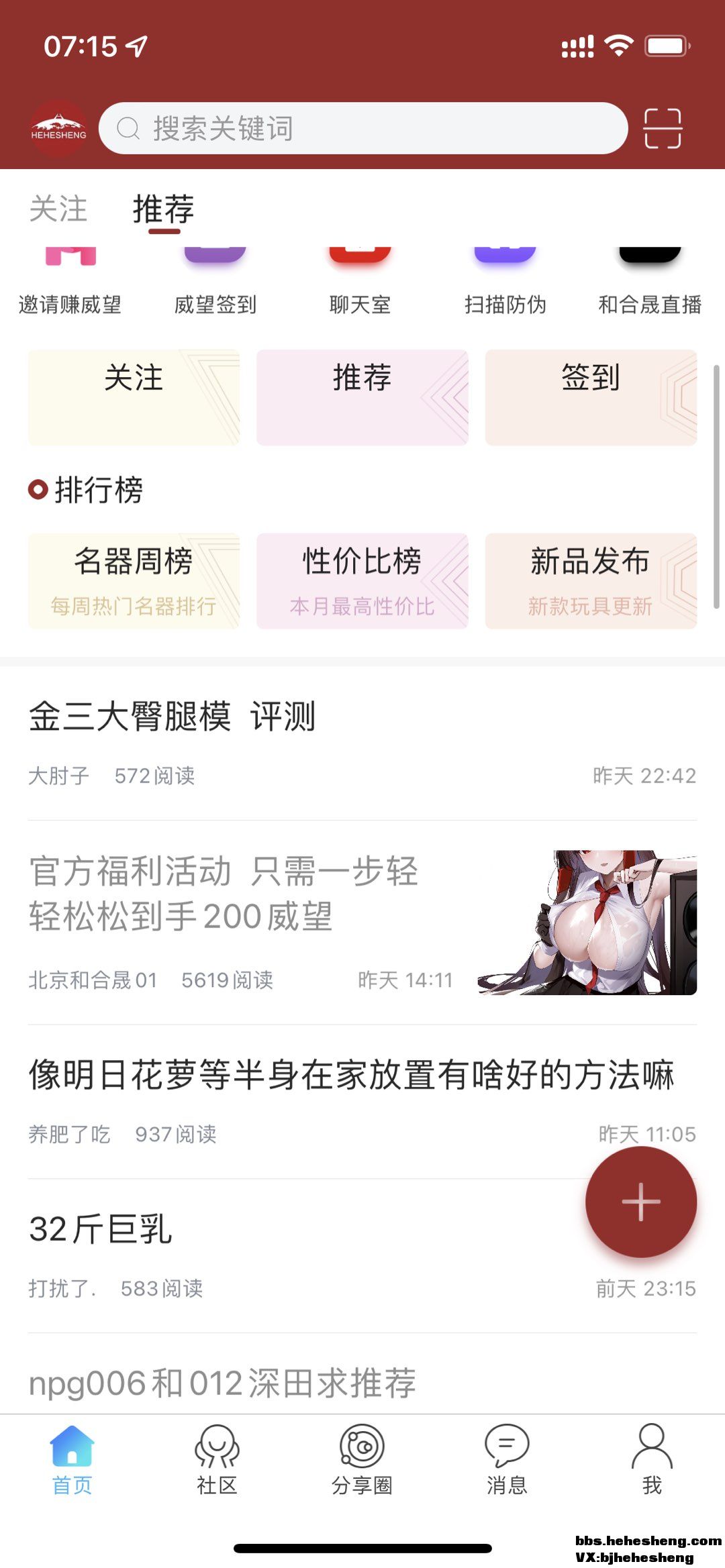Open the 名器周榜 ranking card
Image resolution: width=725 pixels, height=1568 pixels.
134,581
